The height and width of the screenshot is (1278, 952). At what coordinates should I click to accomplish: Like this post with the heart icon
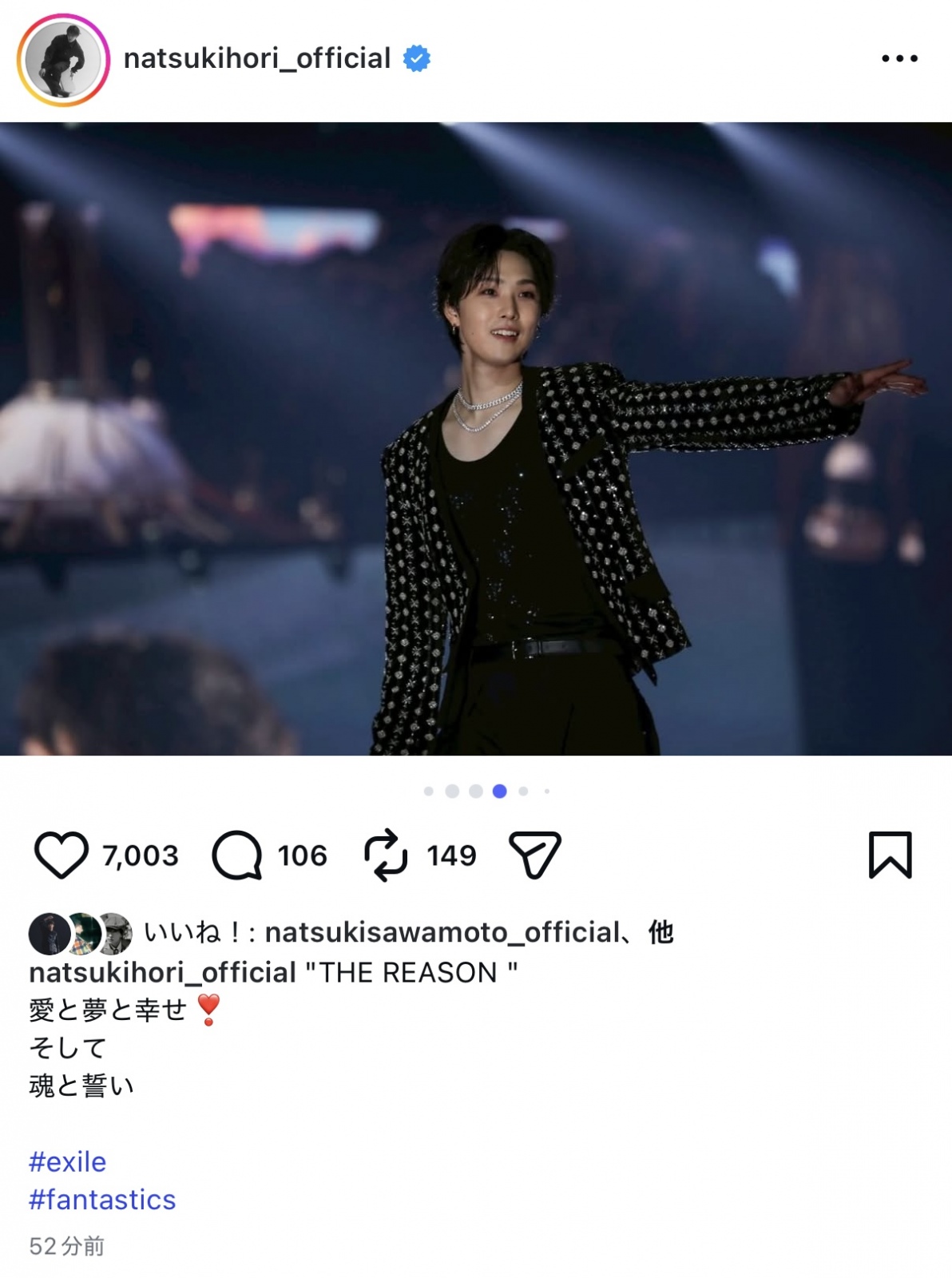coord(61,855)
